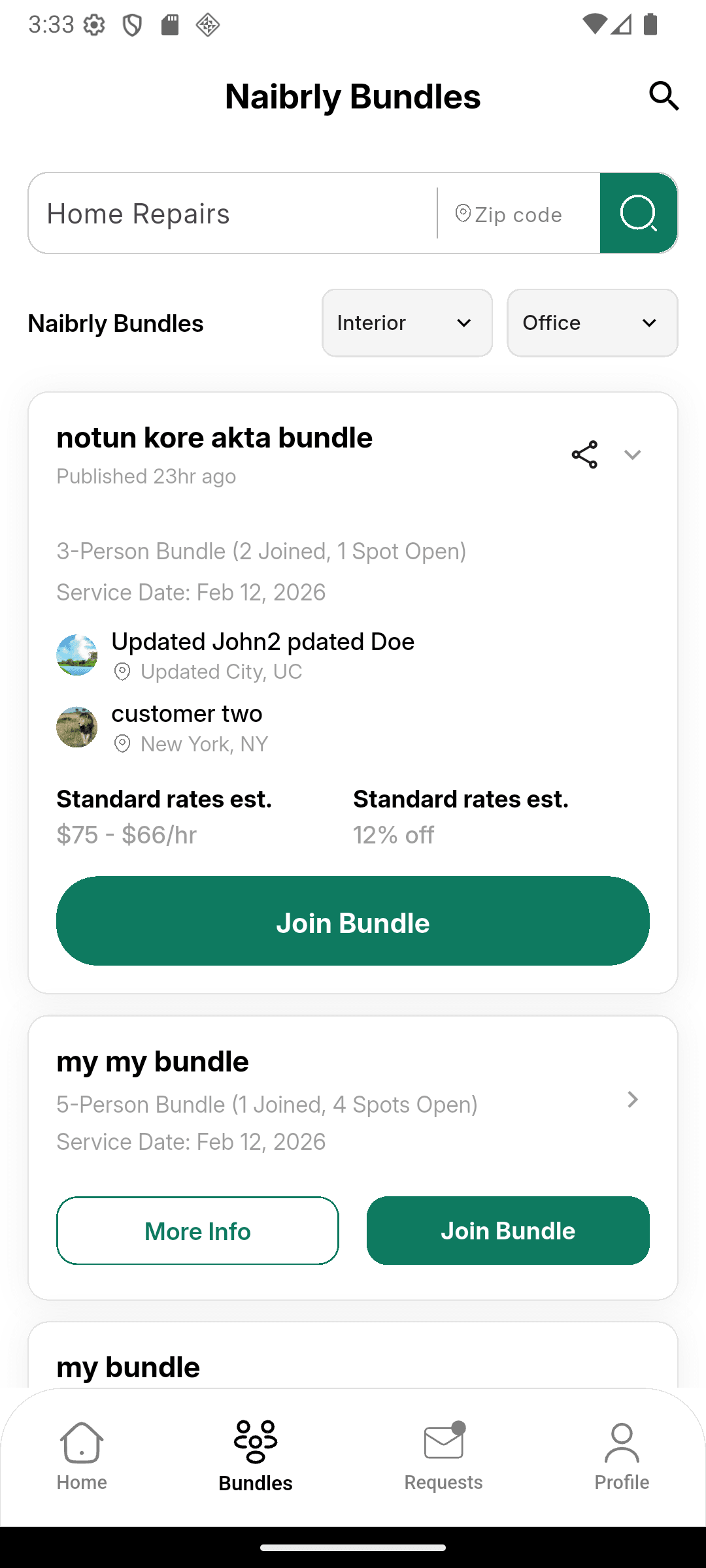Open the Office category dropdown

[592, 323]
